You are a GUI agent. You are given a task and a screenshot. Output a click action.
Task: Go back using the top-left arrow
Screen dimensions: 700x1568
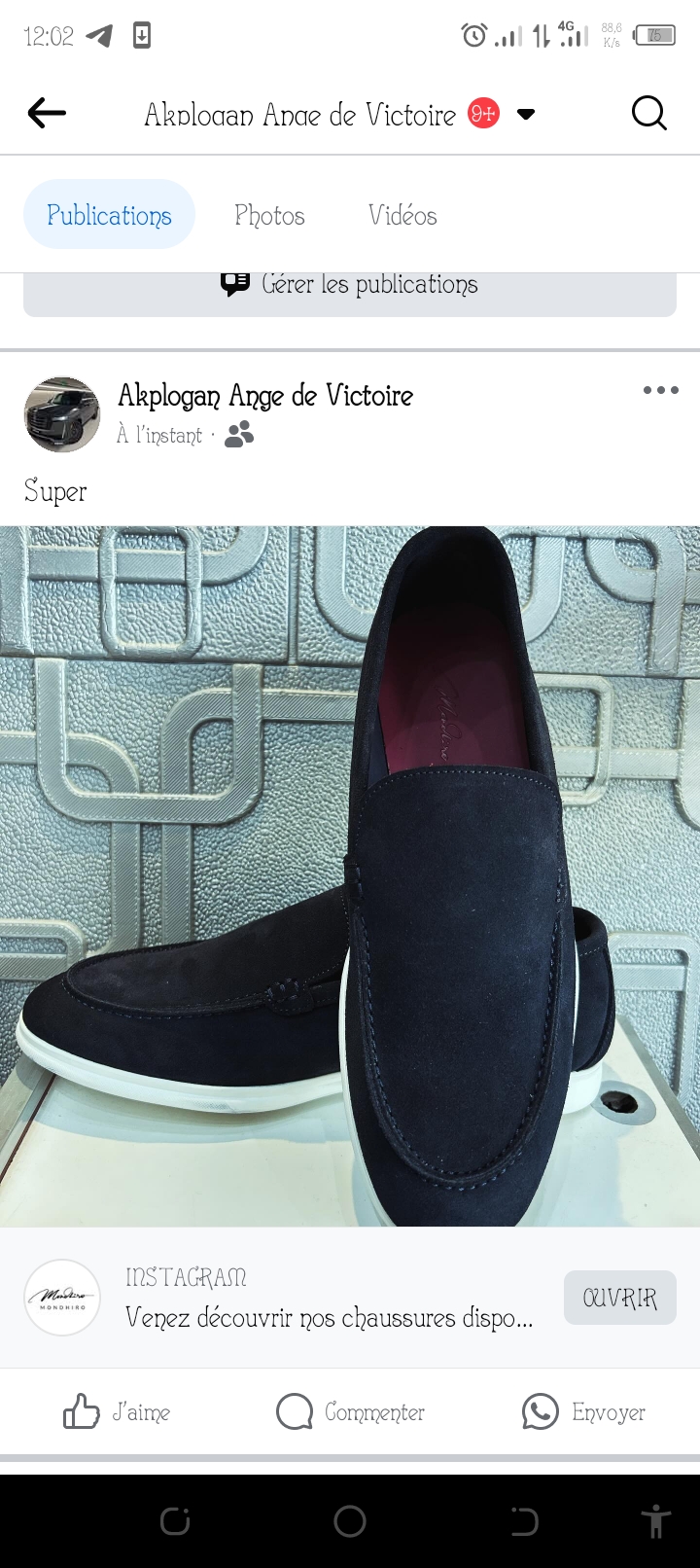click(x=47, y=114)
